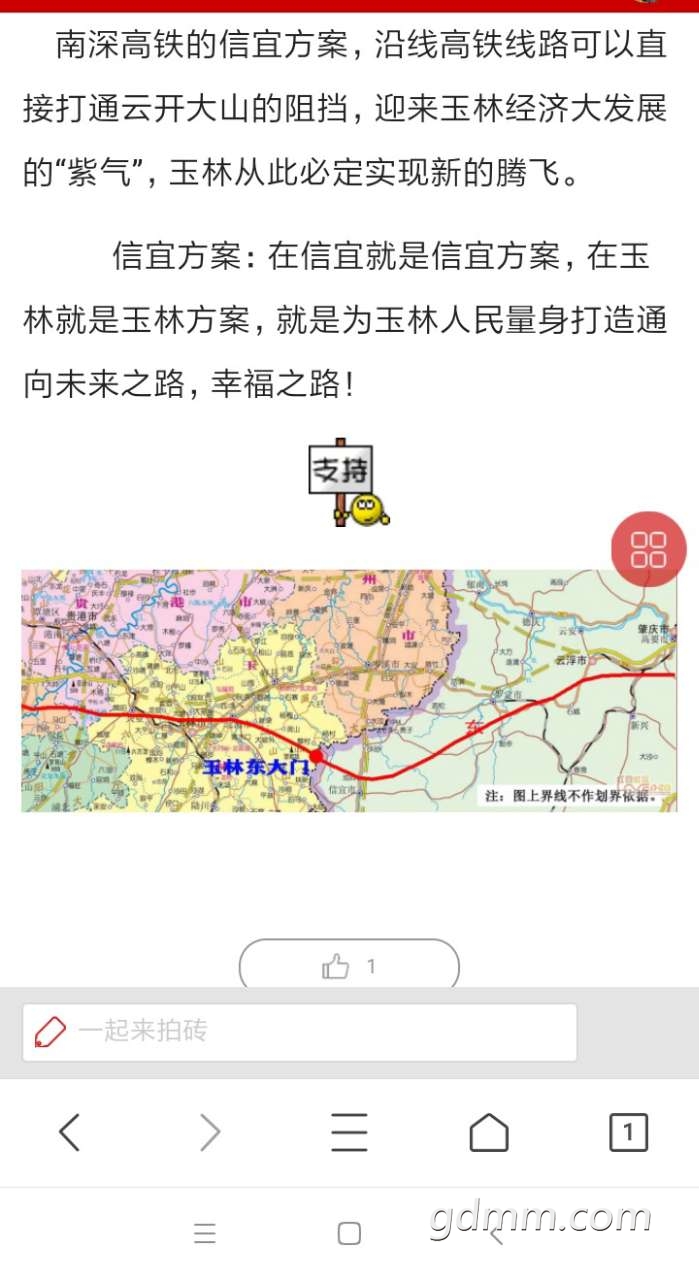Go forward with the browser forward arrow

(x=209, y=1132)
